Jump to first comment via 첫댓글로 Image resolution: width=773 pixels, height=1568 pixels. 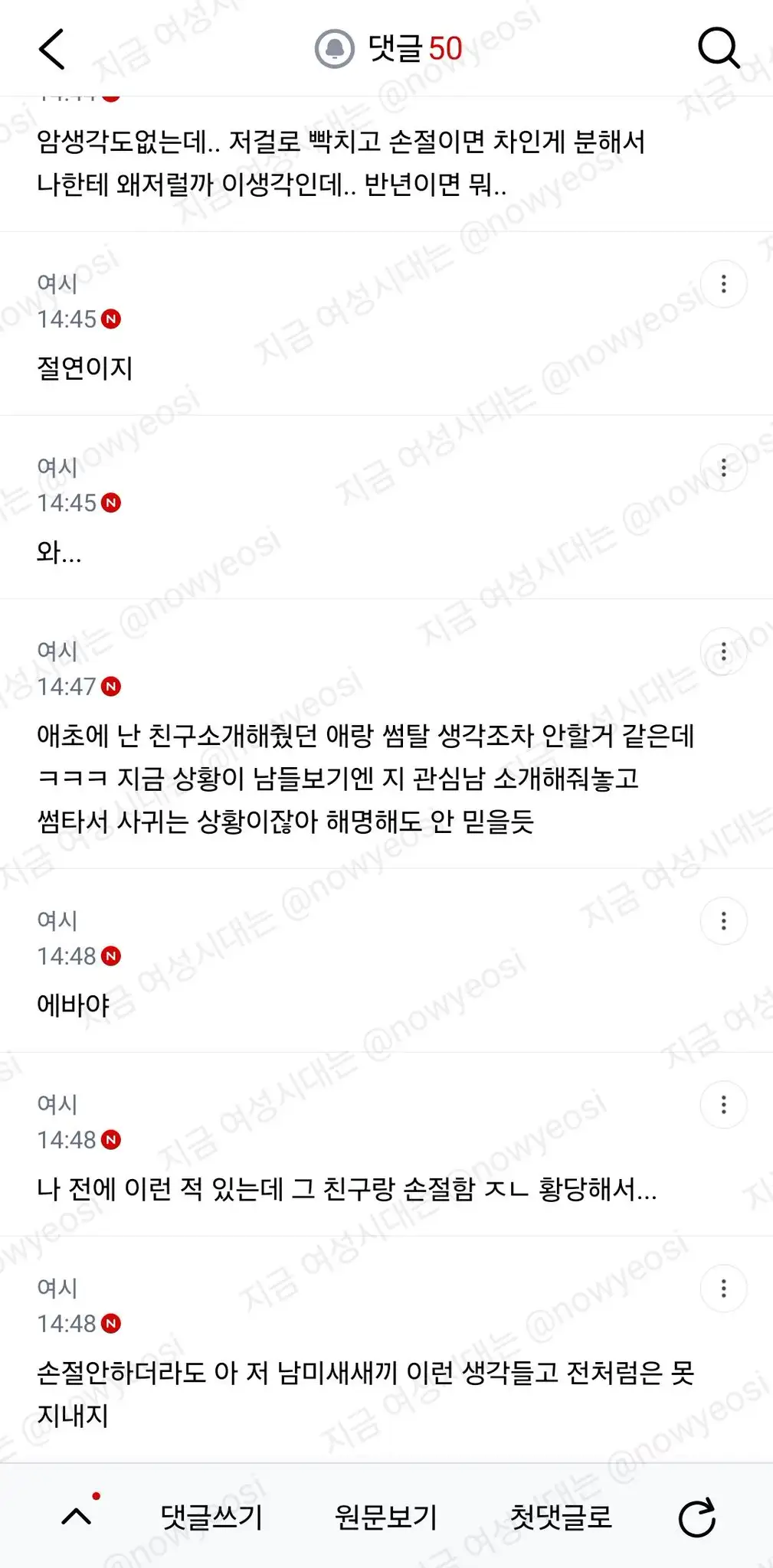point(562,1517)
